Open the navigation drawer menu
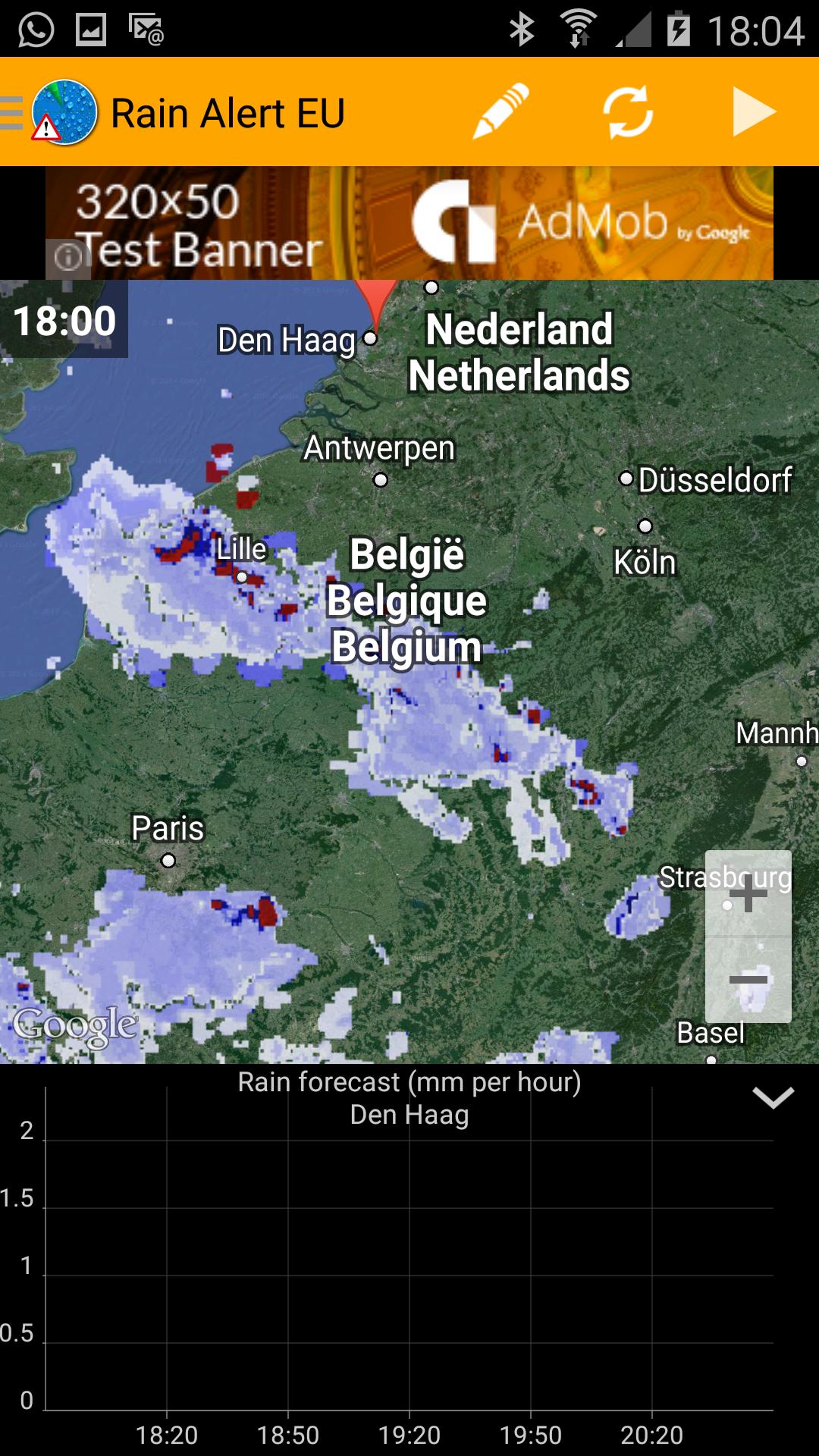This screenshot has width=819, height=1456. click(12, 114)
